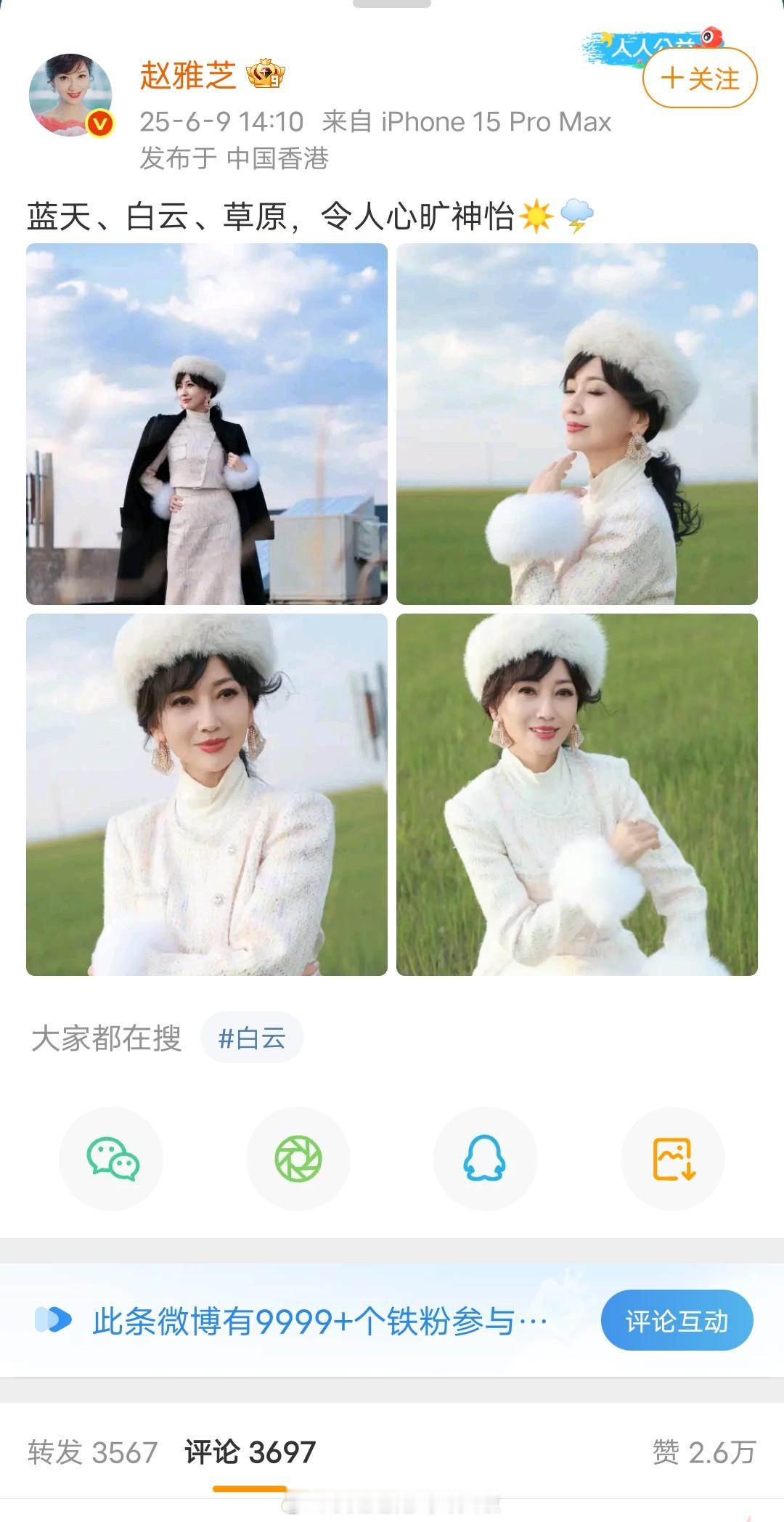Open the photo with grass background
Image resolution: width=784 pixels, height=1522 pixels.
(577, 794)
